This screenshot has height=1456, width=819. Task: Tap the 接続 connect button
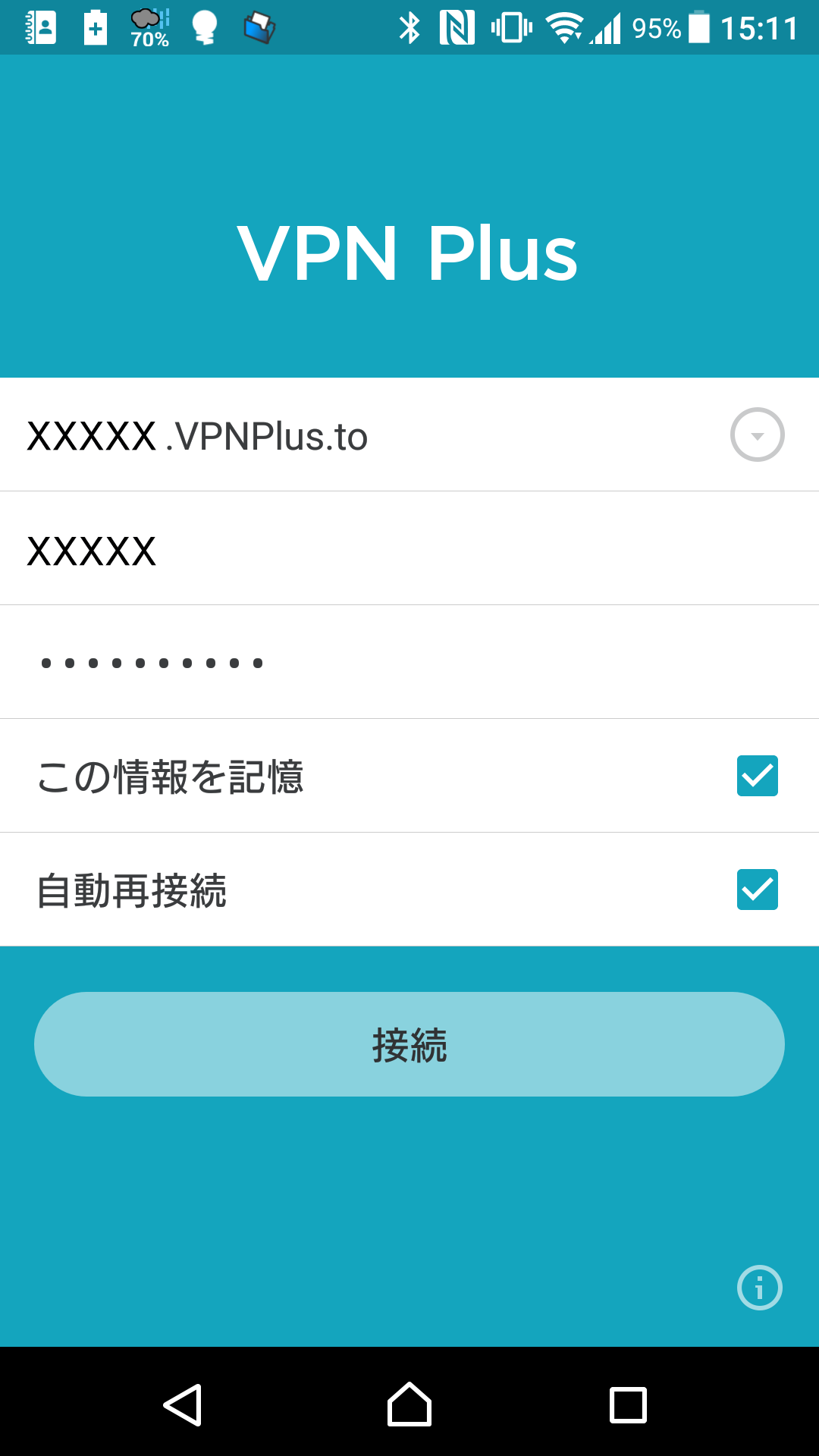(409, 1044)
